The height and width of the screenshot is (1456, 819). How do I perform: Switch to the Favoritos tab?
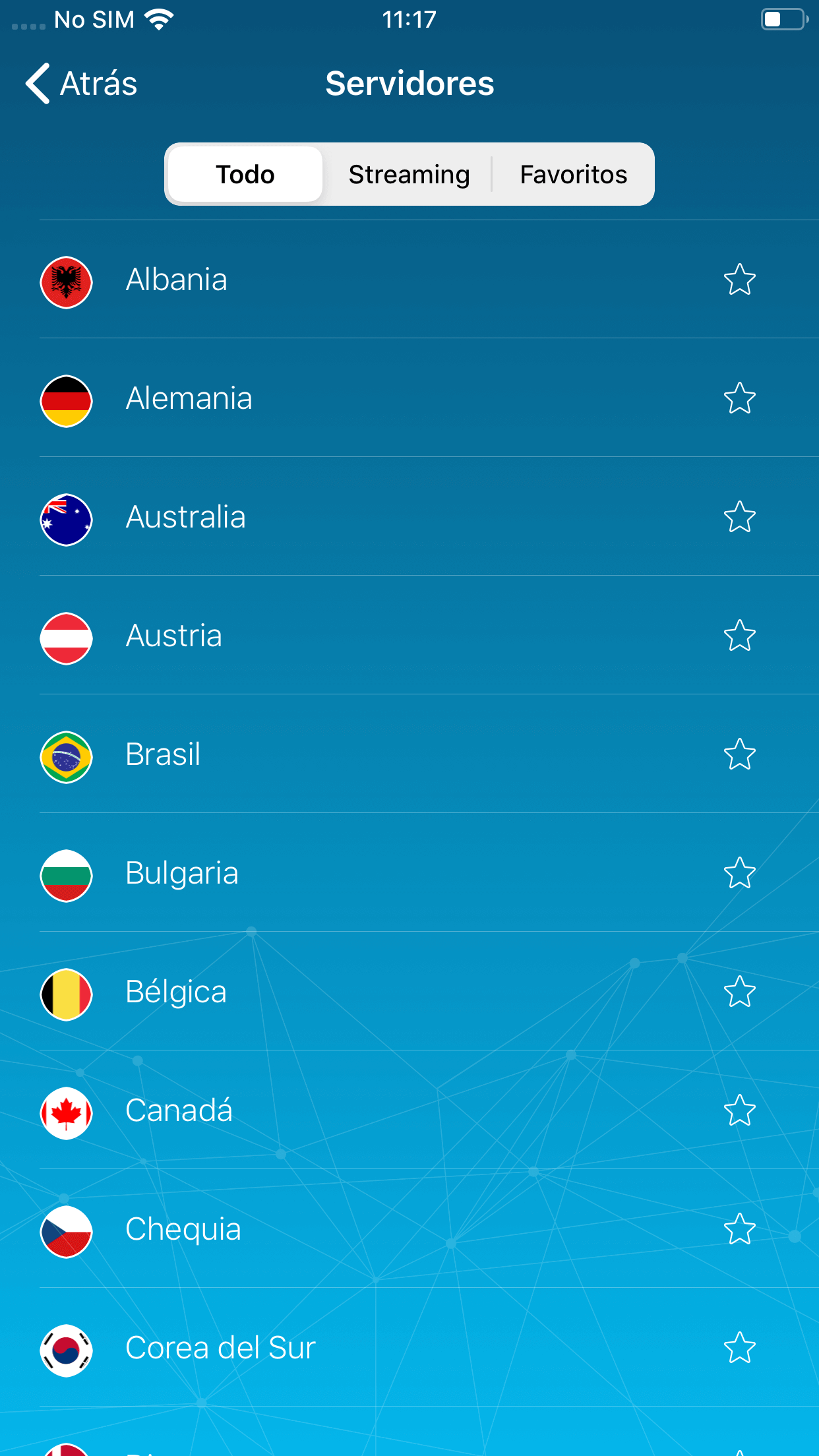point(573,175)
